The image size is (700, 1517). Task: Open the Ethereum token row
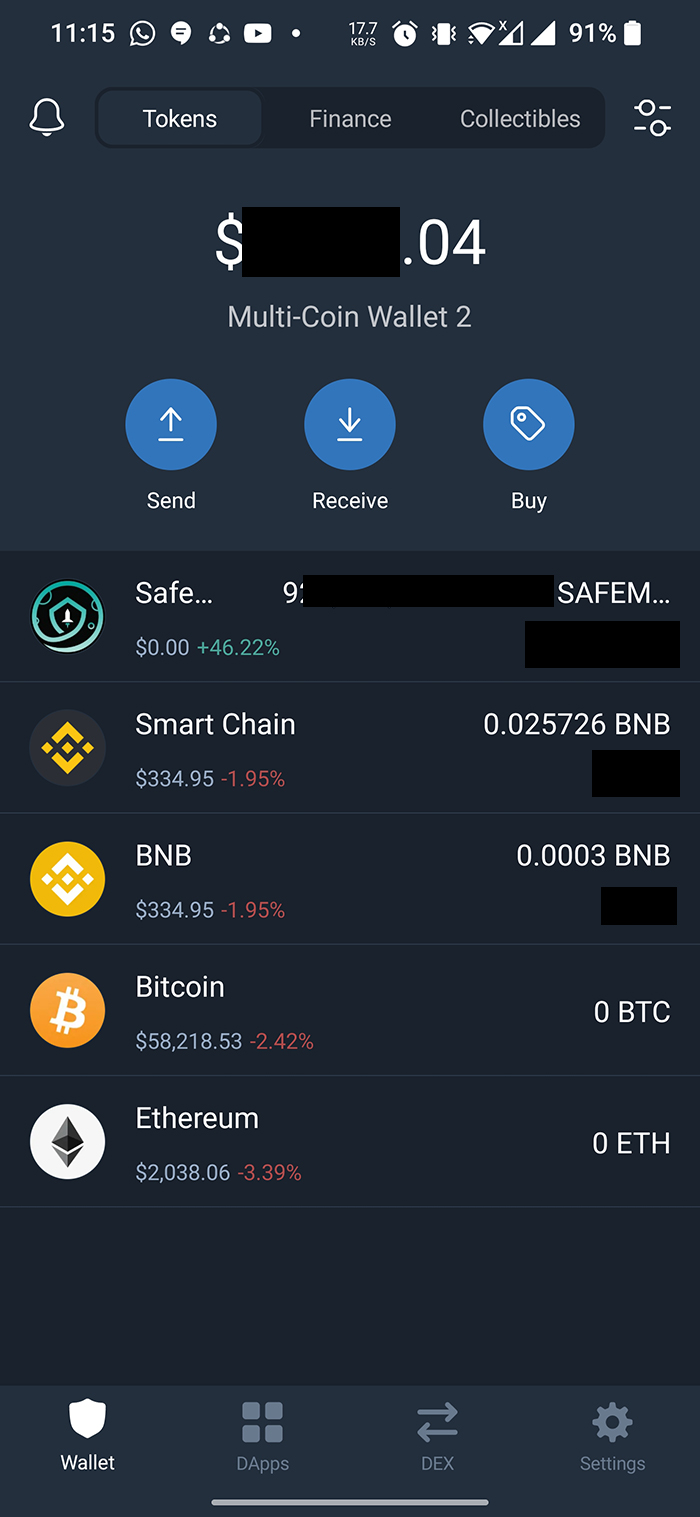click(350, 1142)
